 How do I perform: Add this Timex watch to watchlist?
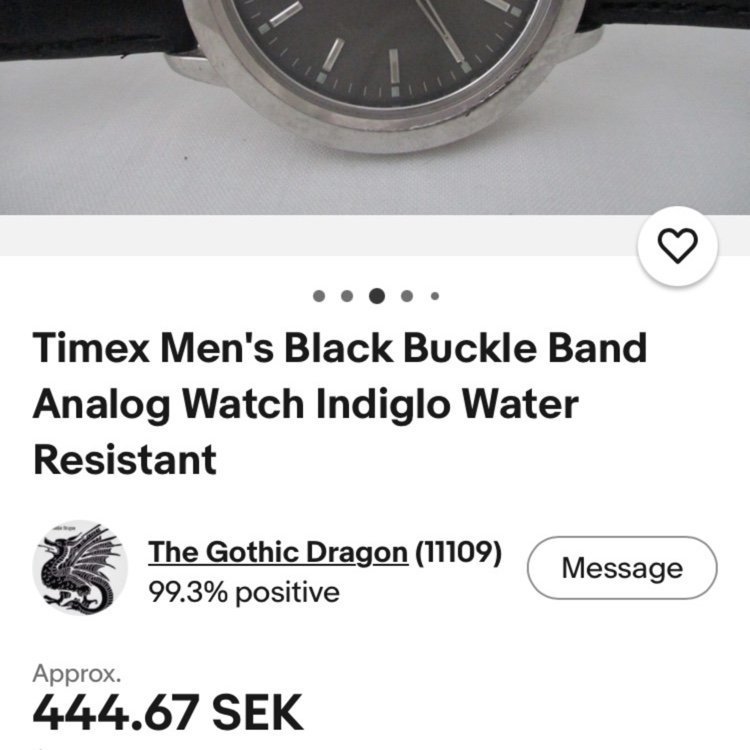pyautogui.click(x=678, y=246)
